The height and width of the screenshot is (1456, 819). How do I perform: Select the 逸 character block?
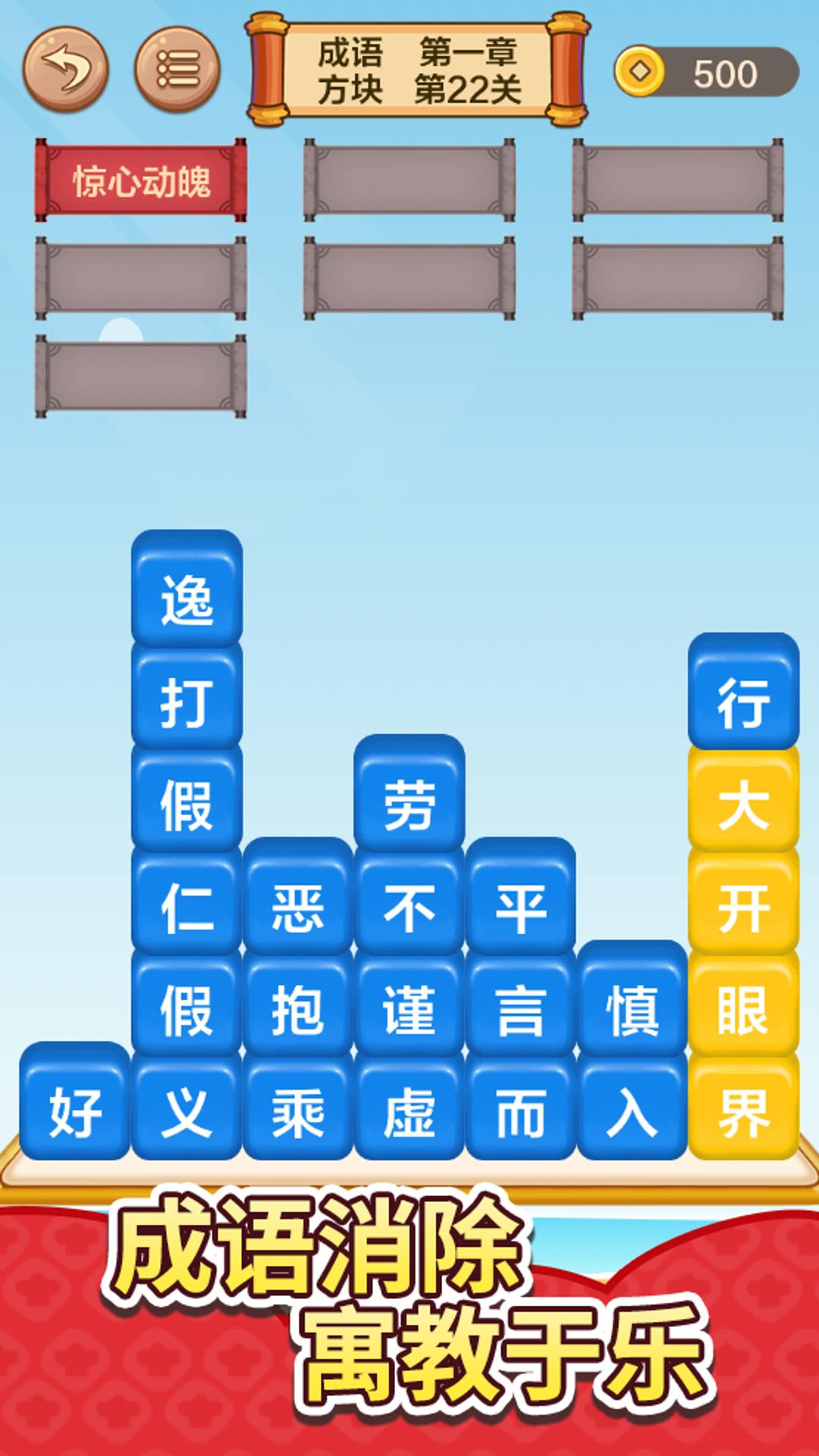pyautogui.click(x=187, y=599)
